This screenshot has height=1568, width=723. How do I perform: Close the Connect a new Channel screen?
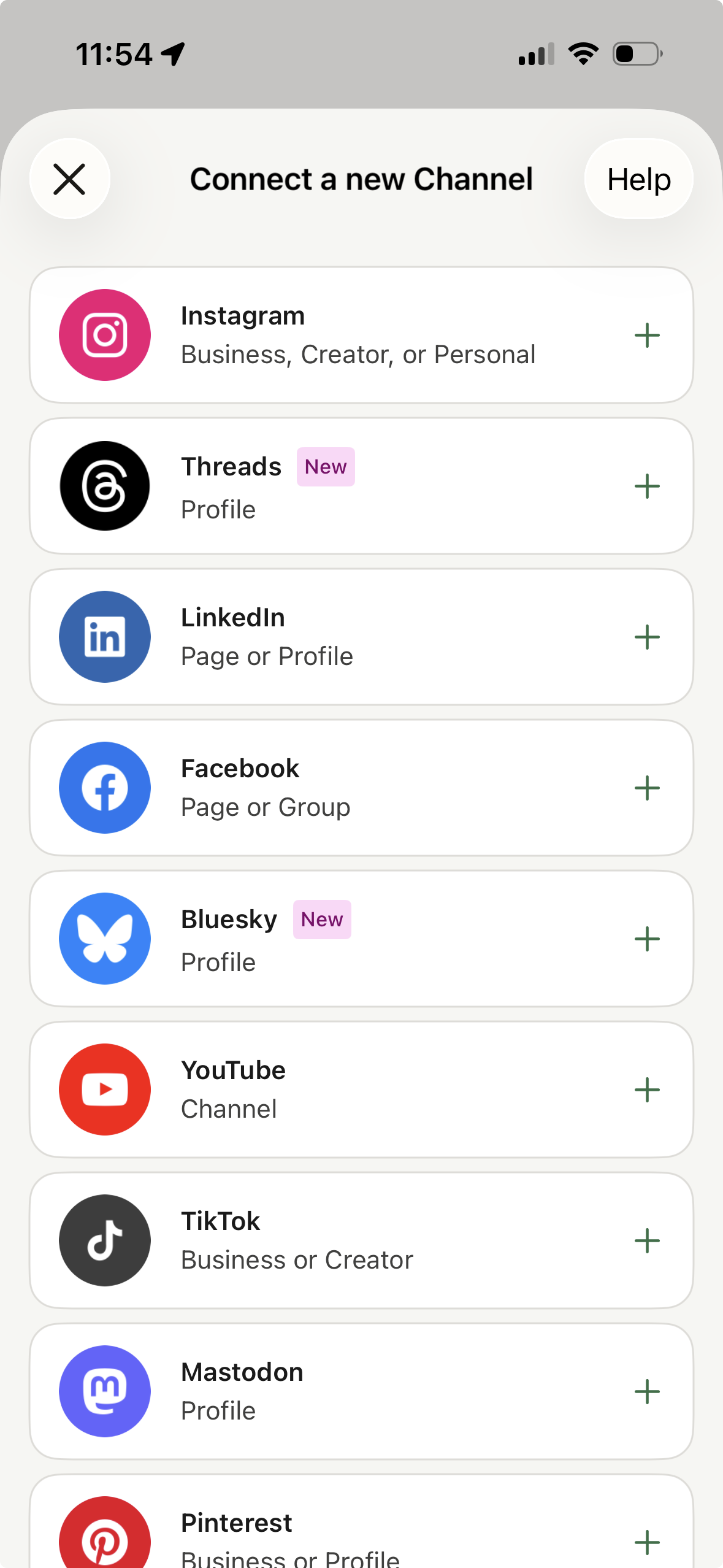point(69,179)
